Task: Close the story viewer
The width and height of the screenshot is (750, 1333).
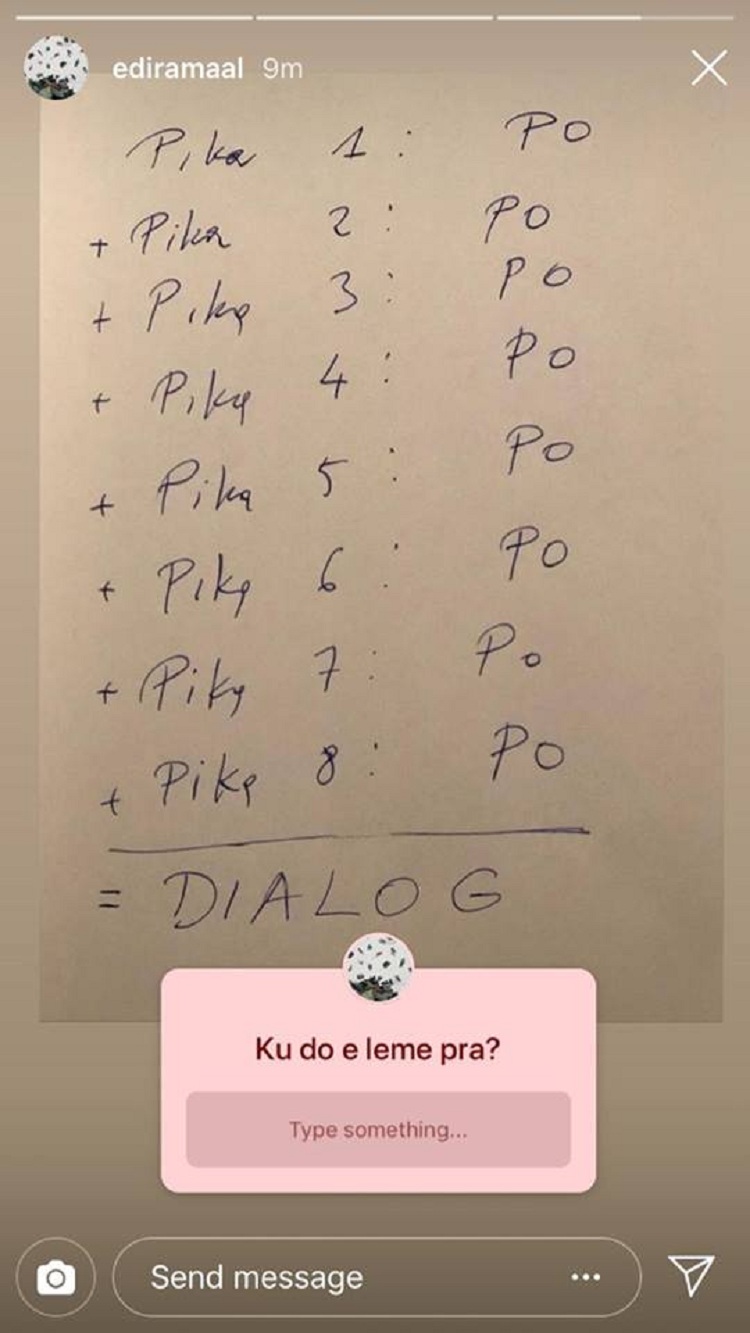Action: pyautogui.click(x=709, y=68)
